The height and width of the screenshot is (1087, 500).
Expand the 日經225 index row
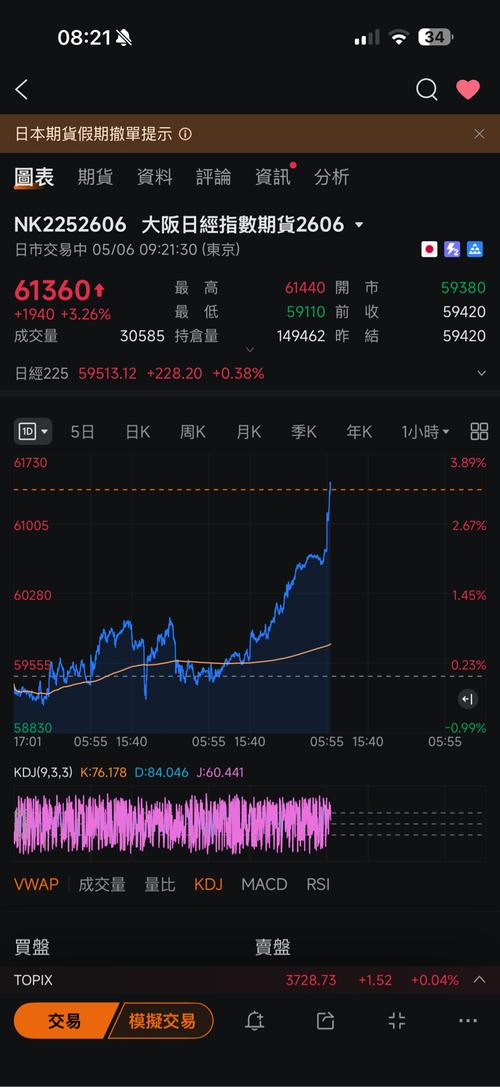(x=482, y=374)
